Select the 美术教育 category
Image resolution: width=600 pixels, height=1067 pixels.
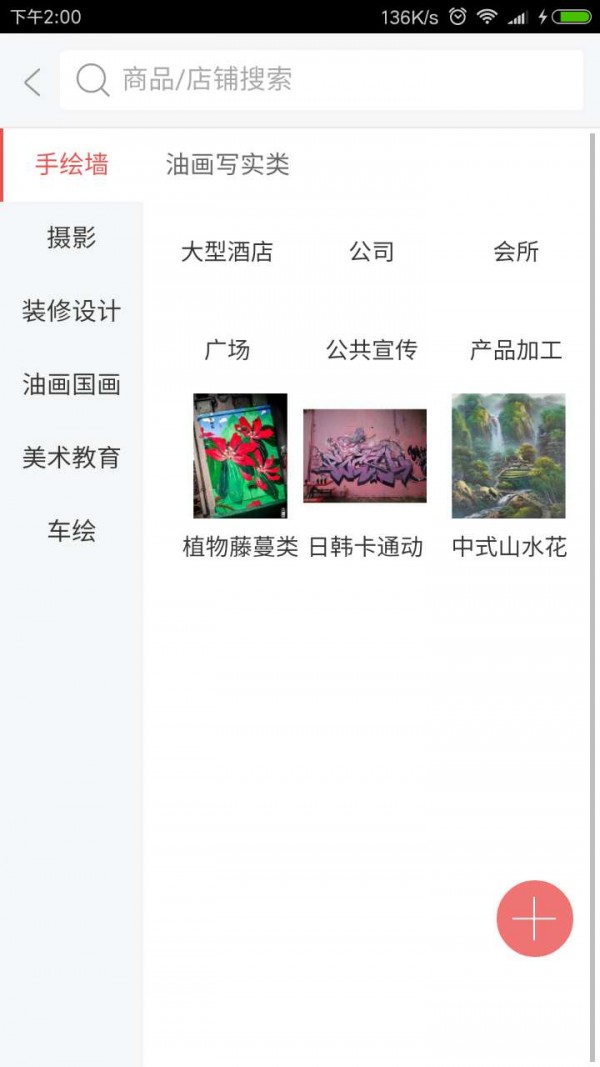coord(72,457)
